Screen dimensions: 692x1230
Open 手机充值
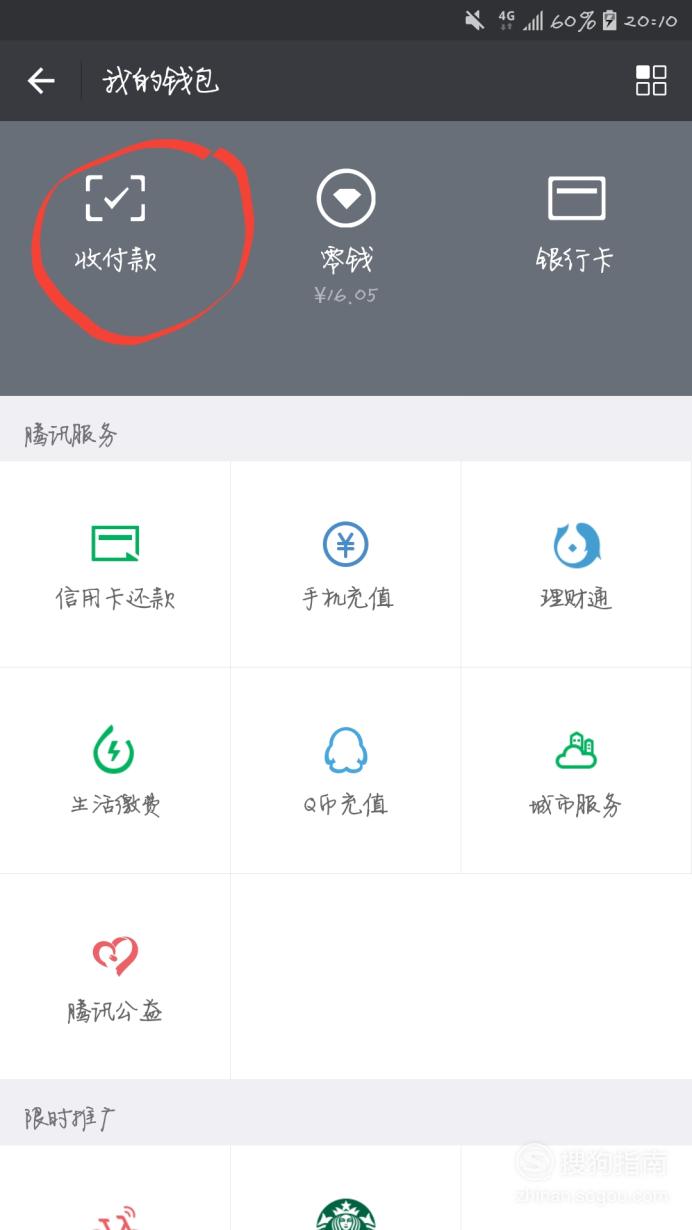[x=346, y=564]
